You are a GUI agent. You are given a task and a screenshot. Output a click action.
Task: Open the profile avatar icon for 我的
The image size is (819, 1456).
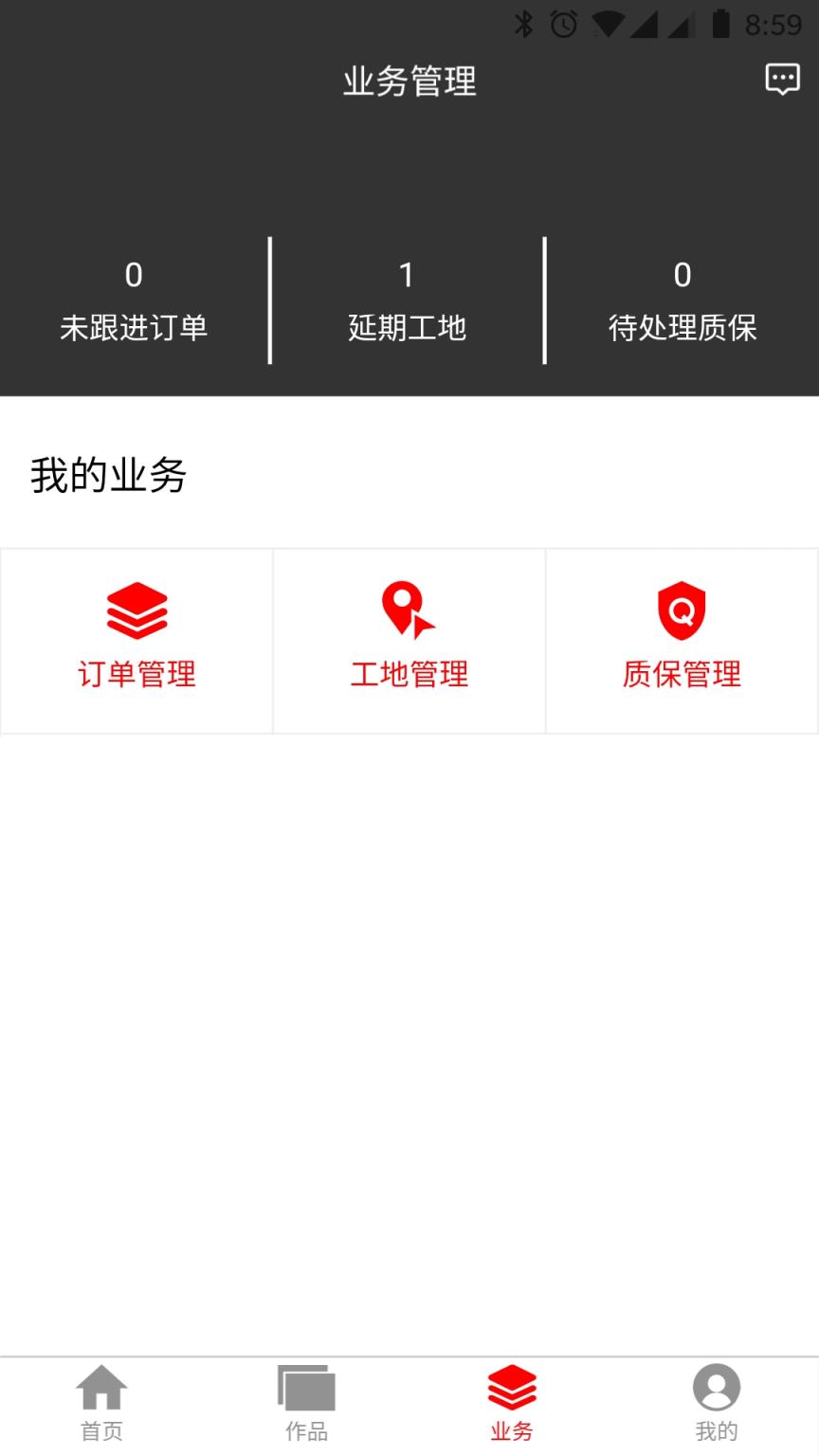coord(717,1387)
